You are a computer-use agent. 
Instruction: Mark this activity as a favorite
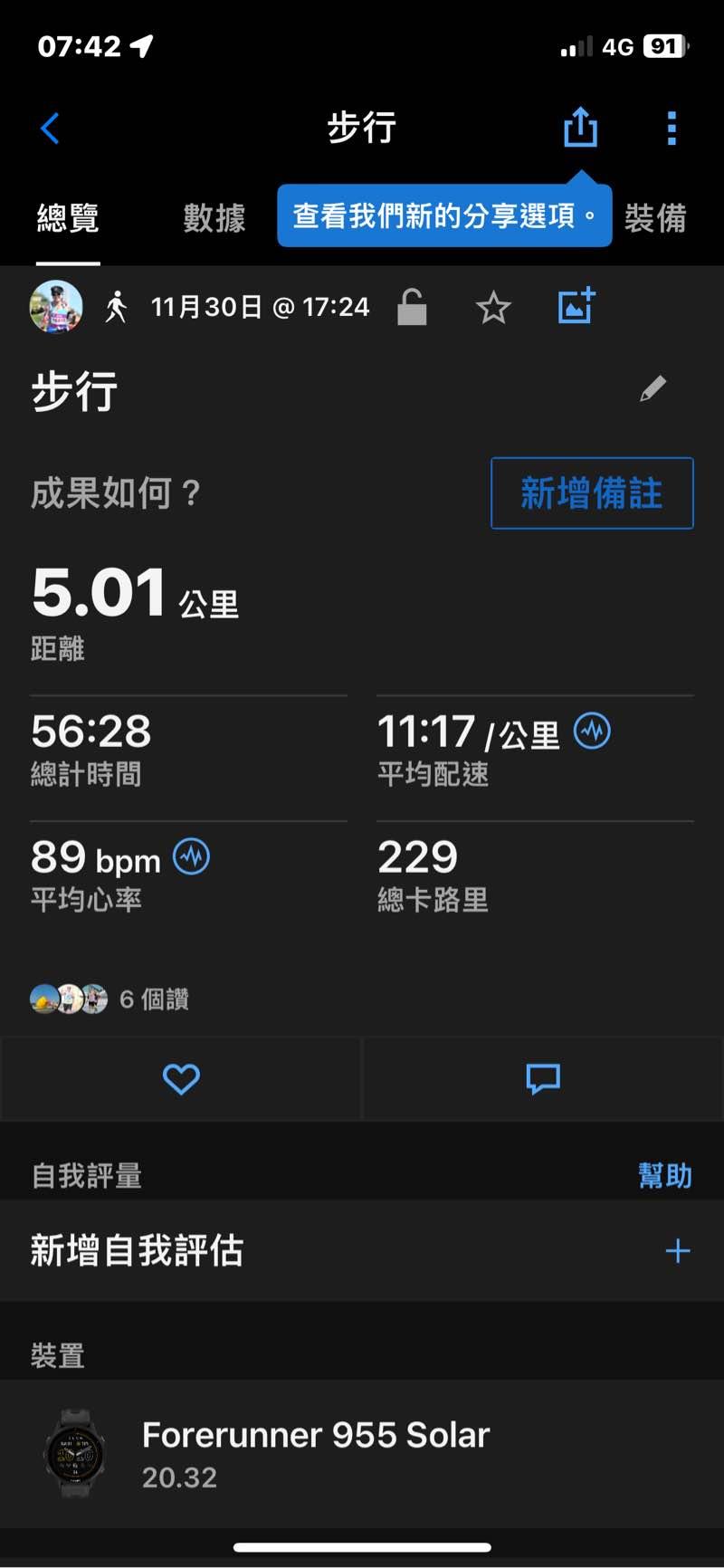(493, 309)
